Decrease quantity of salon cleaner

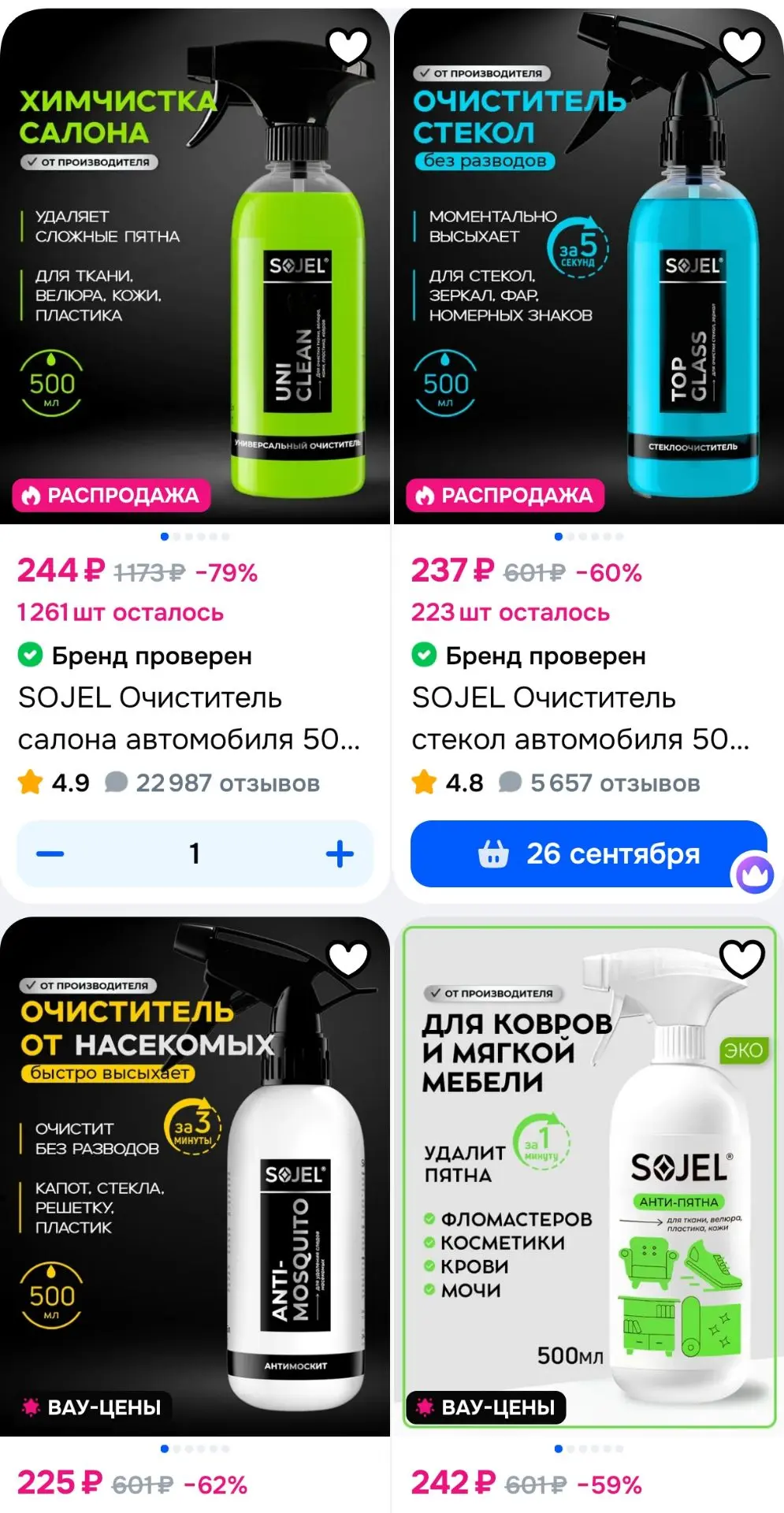point(50,853)
